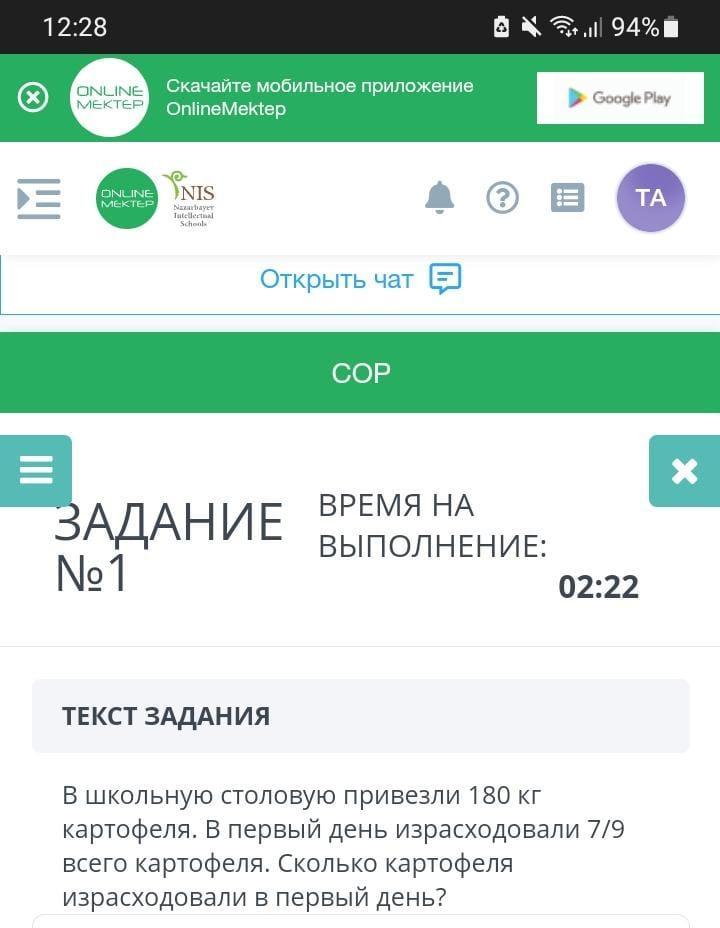This screenshot has width=720, height=928.
Task: Dismiss the OnlineMektep app download banner
Action: [x=33, y=97]
